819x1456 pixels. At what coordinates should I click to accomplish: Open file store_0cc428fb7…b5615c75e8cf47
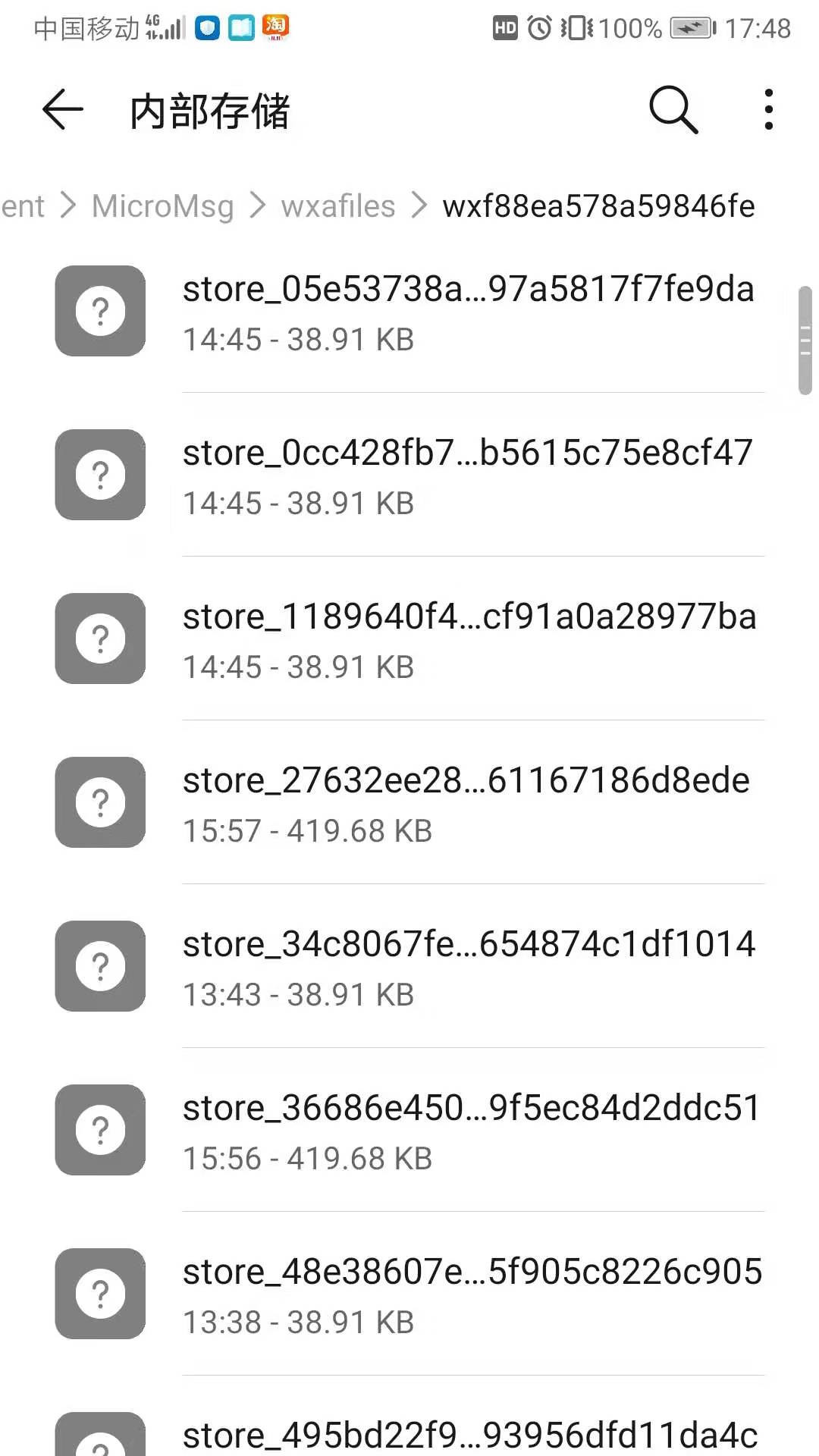click(x=409, y=475)
